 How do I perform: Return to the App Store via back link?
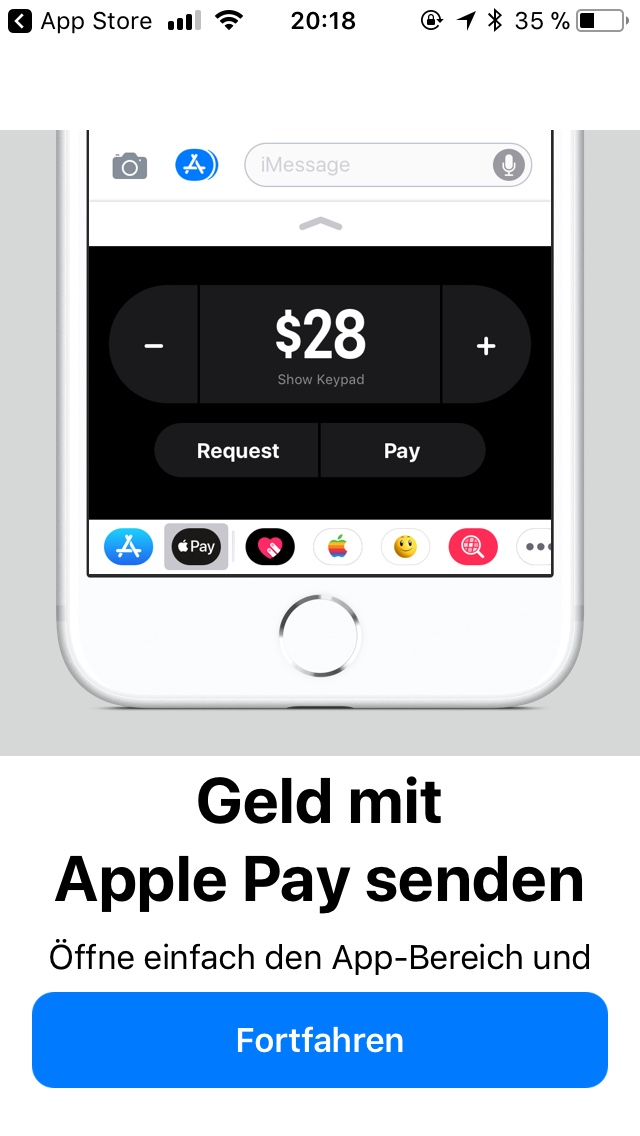[x=80, y=21]
